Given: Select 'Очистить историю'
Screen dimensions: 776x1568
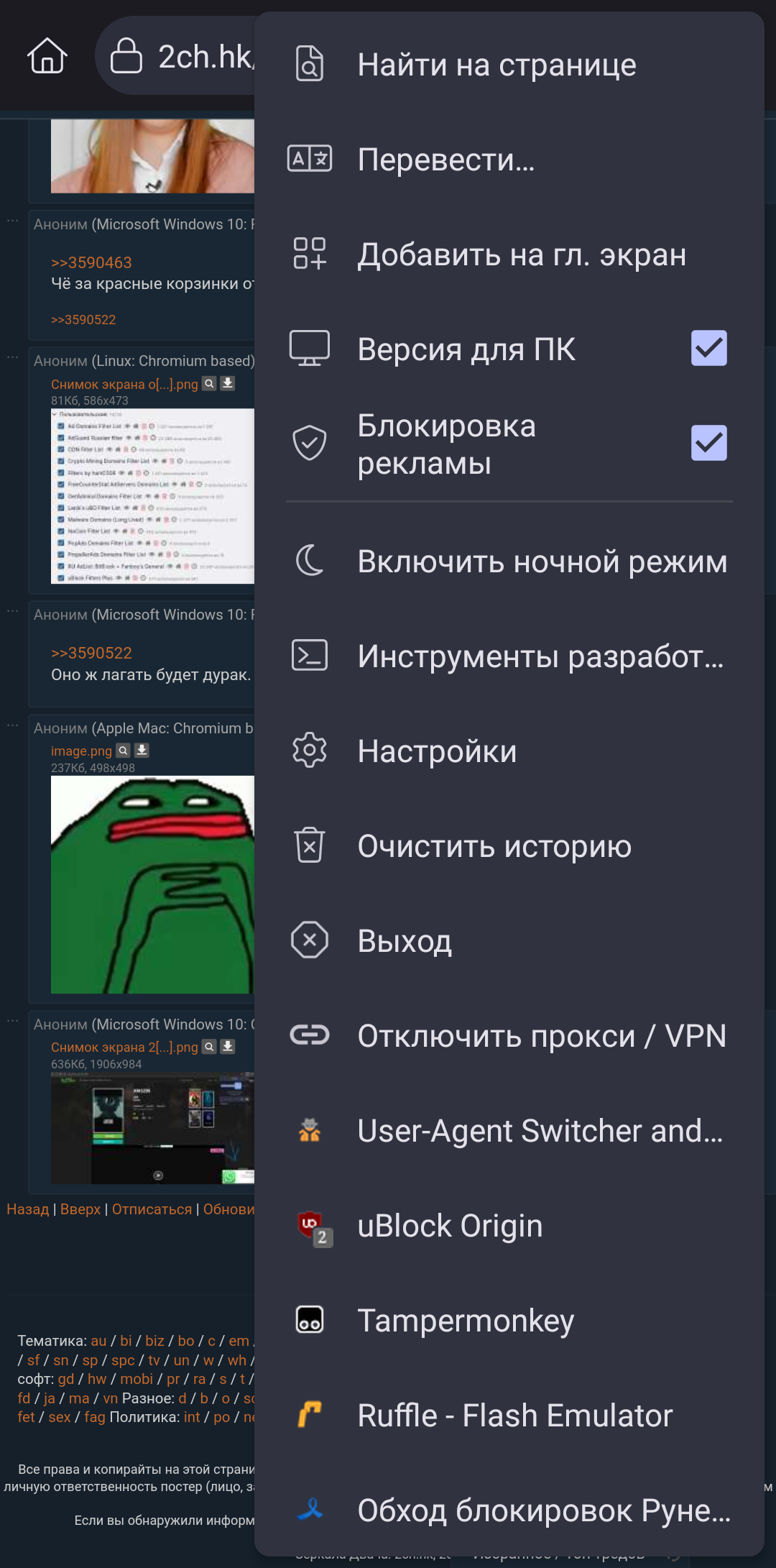Looking at the screenshot, I should 509,846.
